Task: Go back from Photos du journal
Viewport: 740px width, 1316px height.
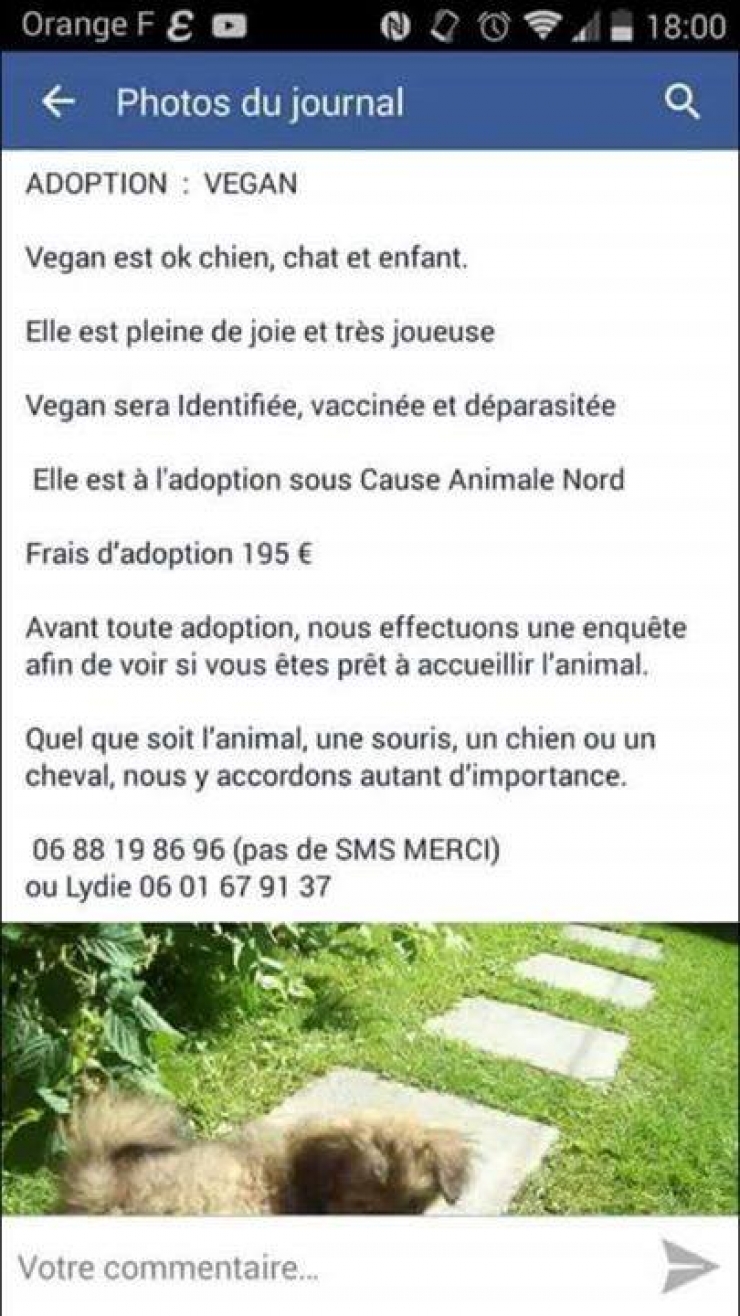Action: point(59,102)
